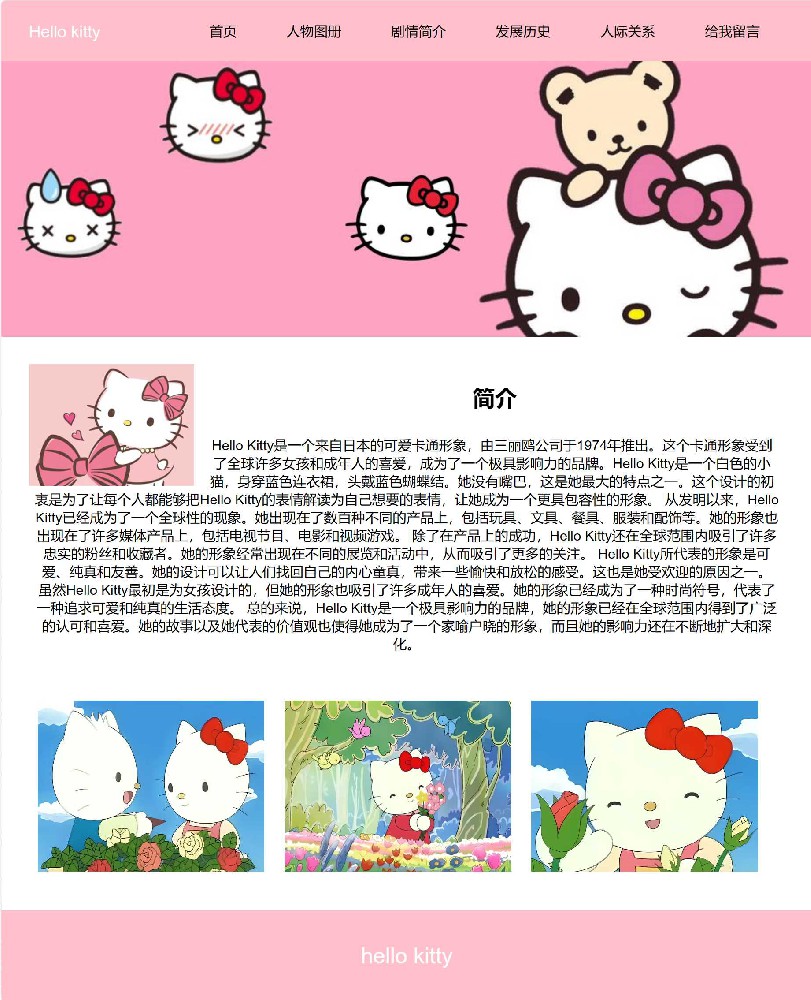Open the 发展历史 section
811x1000 pixels.
(522, 31)
